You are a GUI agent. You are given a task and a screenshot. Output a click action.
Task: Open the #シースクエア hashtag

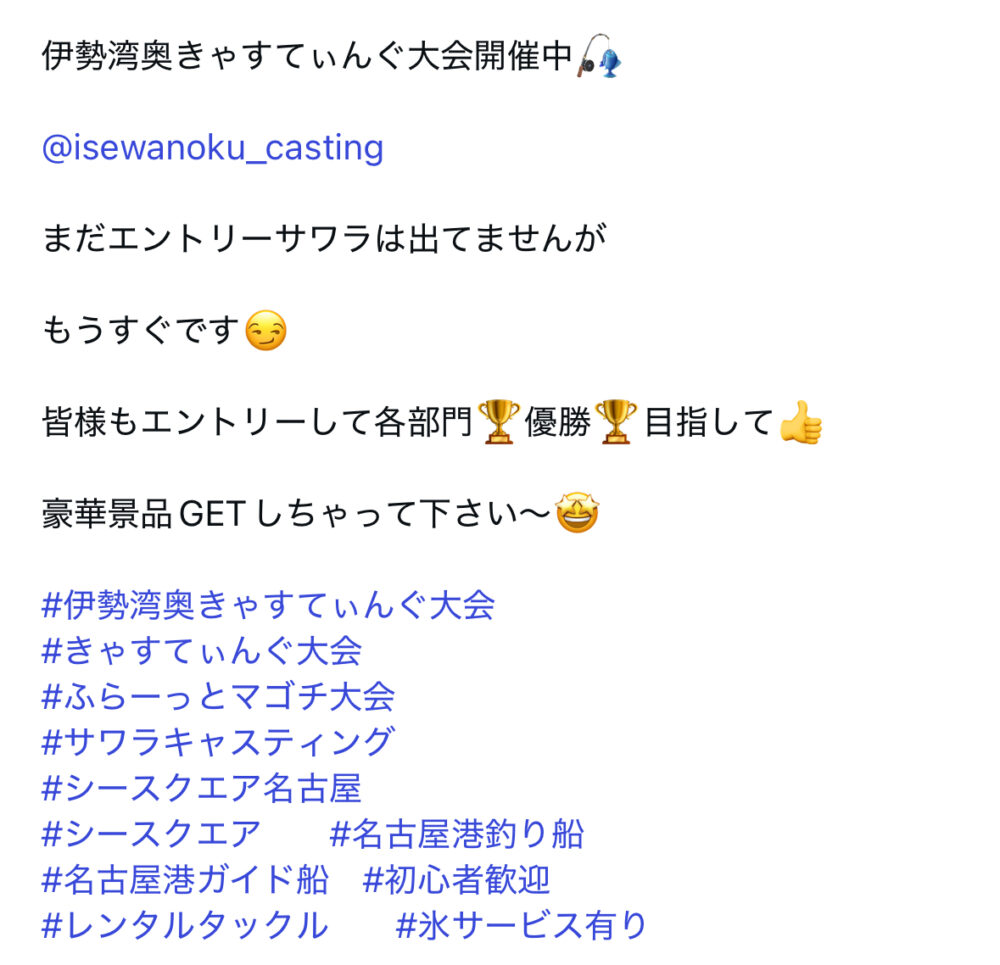[151, 834]
